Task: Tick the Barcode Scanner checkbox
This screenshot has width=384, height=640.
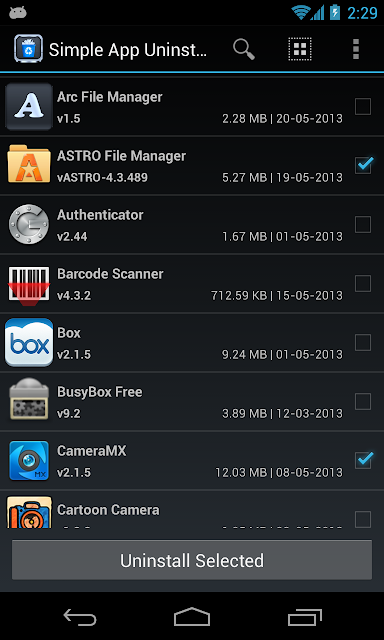Action: (x=363, y=283)
